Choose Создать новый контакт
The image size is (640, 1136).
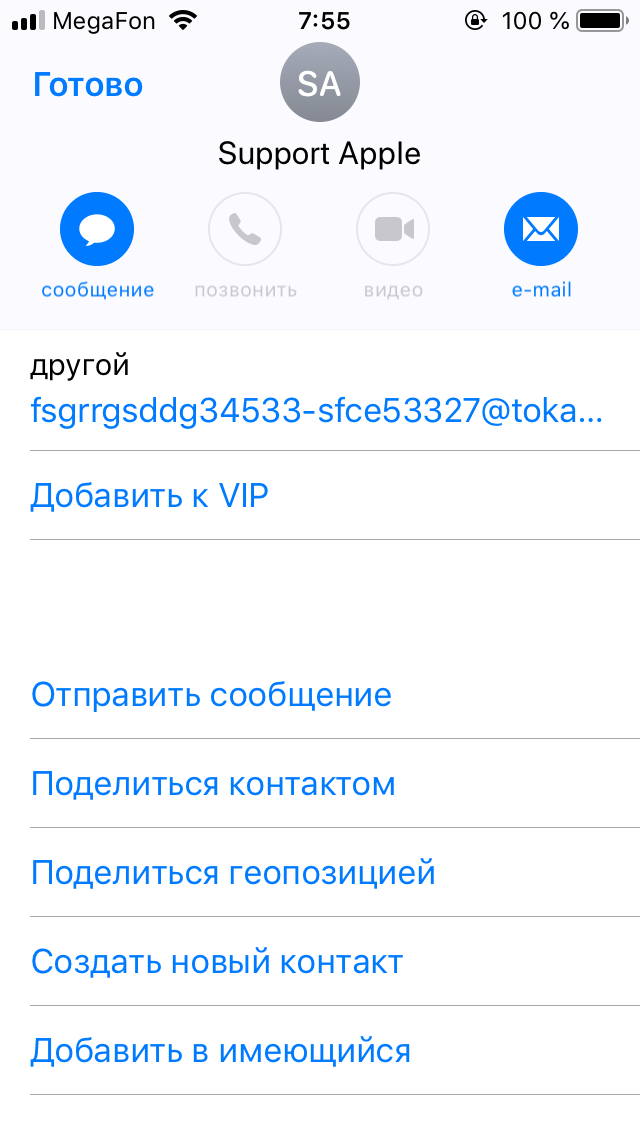[x=217, y=962]
